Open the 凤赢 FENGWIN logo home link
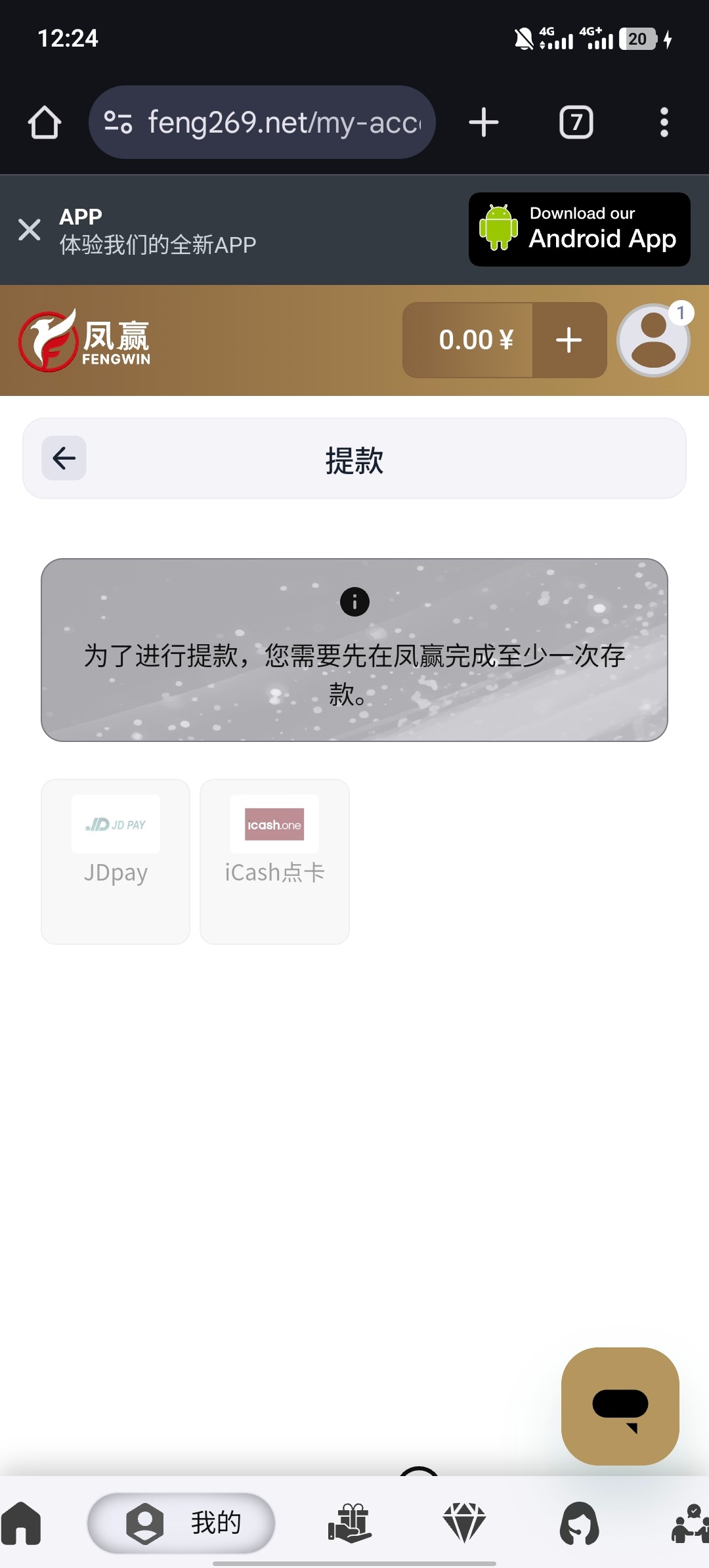The width and height of the screenshot is (709, 1568). (x=85, y=340)
